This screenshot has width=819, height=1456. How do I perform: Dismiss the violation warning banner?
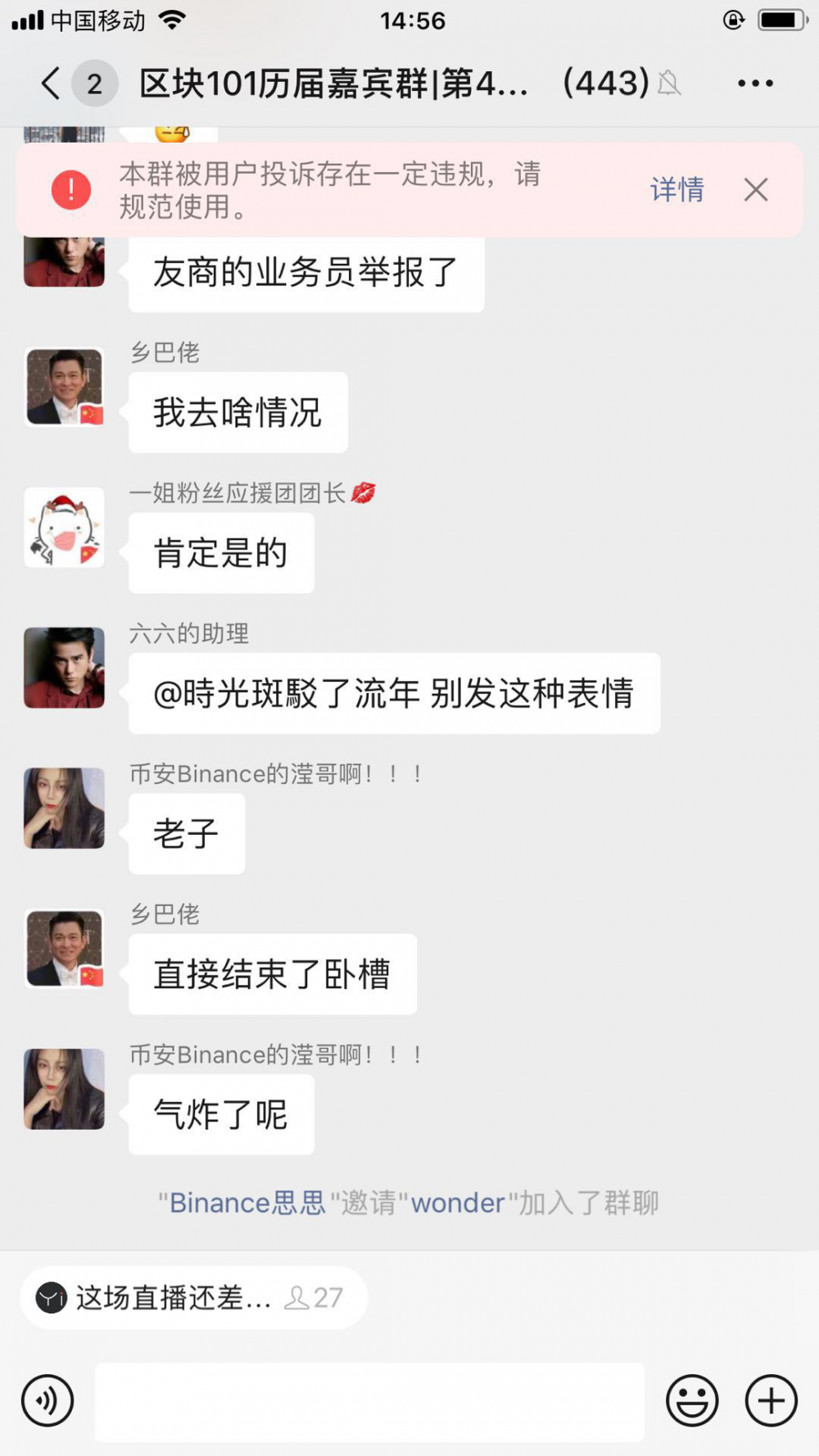(755, 189)
